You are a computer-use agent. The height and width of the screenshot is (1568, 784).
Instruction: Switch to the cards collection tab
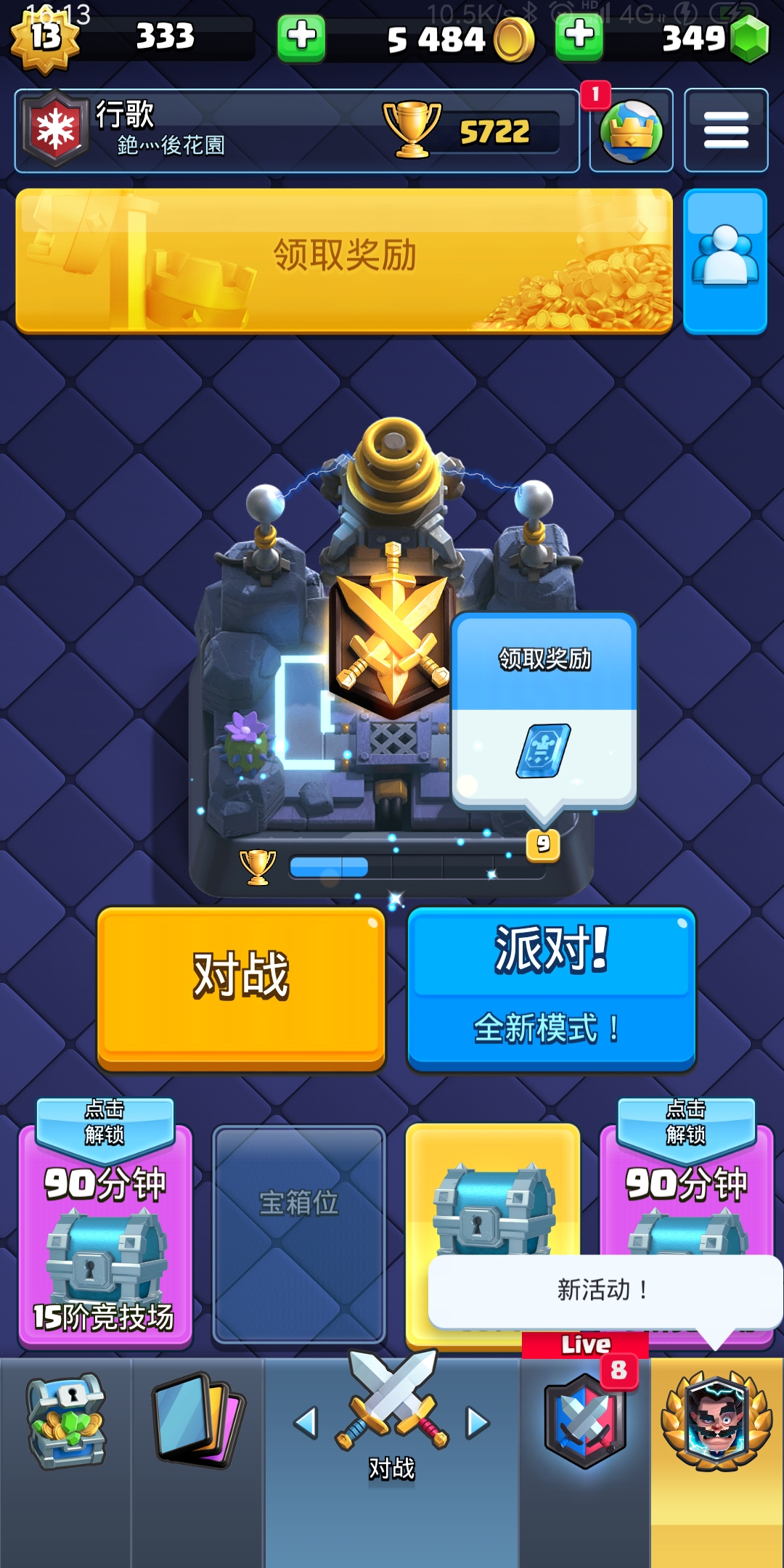click(x=197, y=1423)
